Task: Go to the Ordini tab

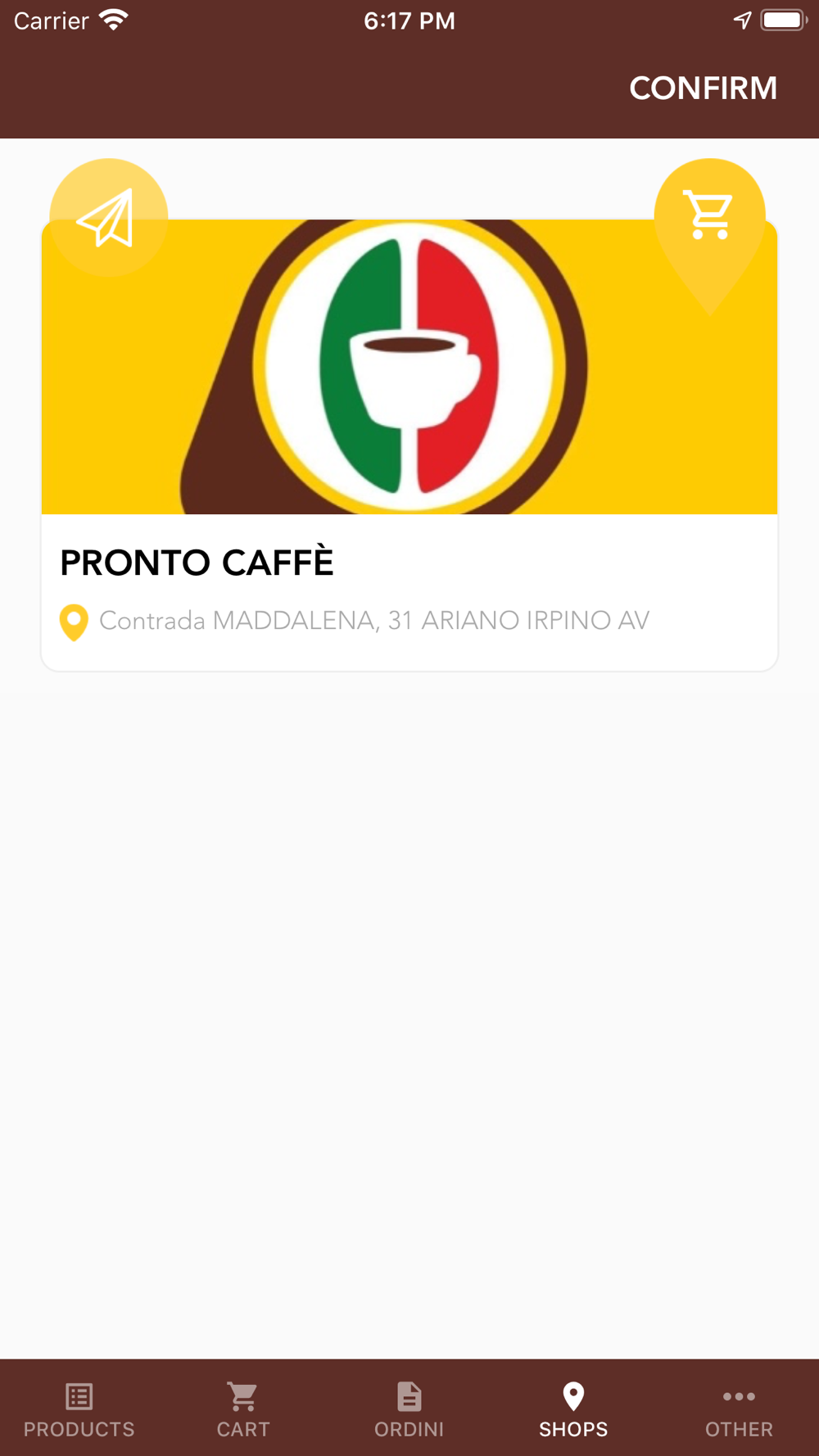Action: (409, 1409)
